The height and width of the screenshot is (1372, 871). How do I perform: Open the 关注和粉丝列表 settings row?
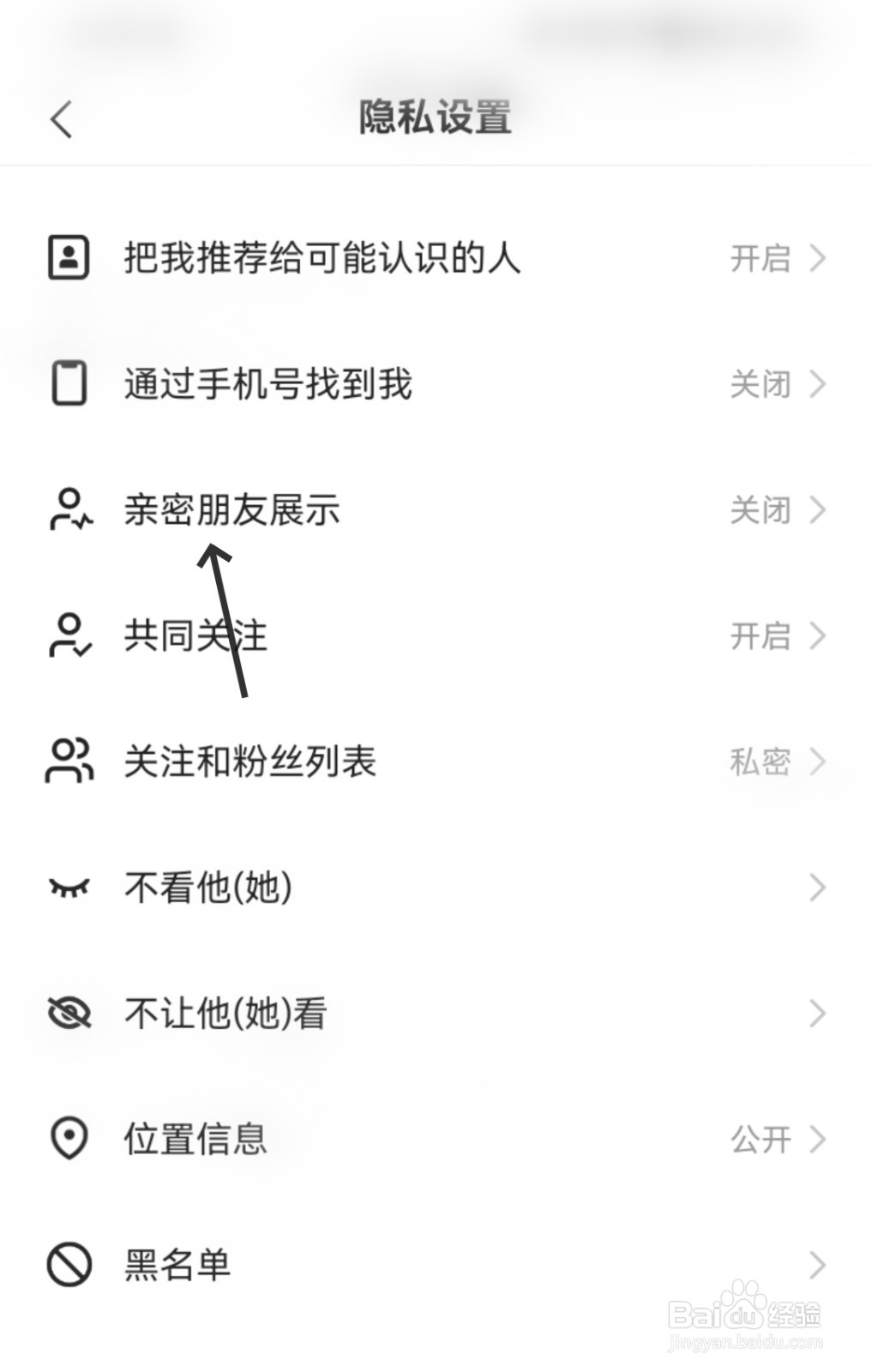[x=429, y=760]
